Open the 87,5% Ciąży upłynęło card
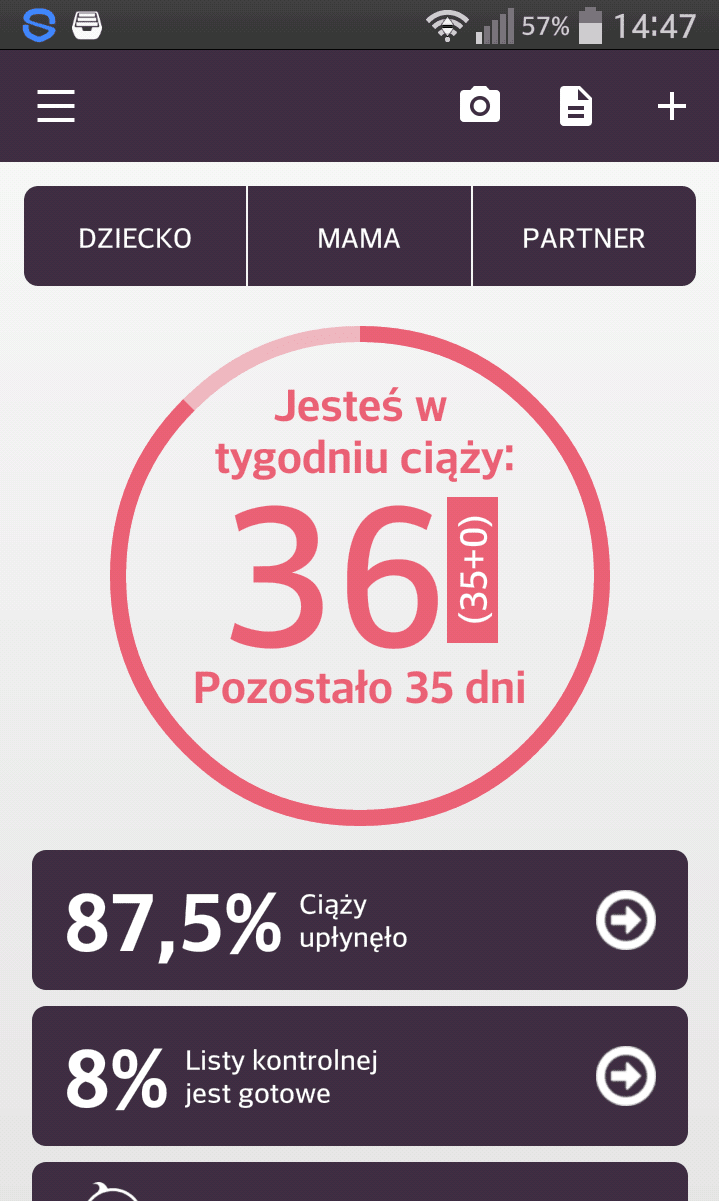The image size is (719, 1201). (360, 920)
